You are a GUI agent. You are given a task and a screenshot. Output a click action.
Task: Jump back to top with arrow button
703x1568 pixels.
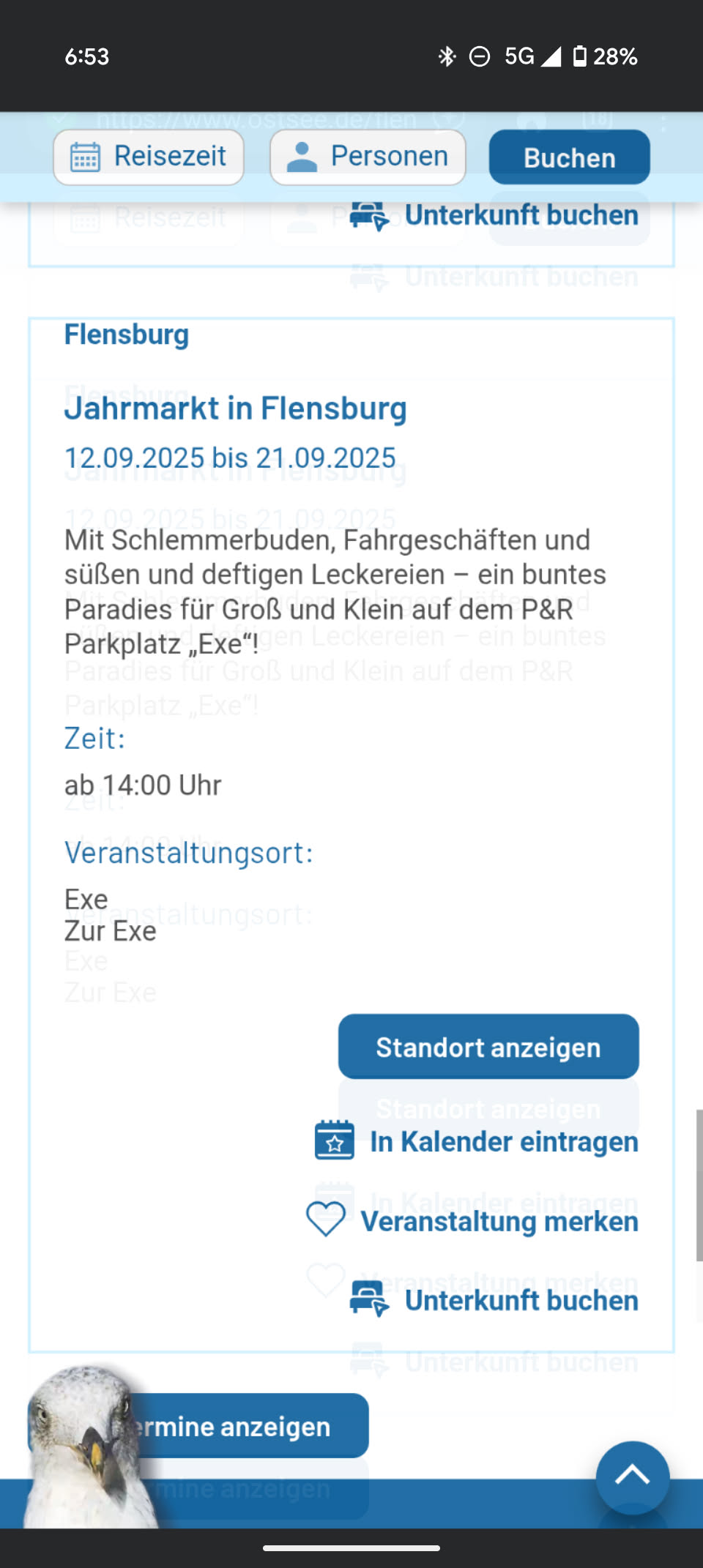pos(632,1476)
